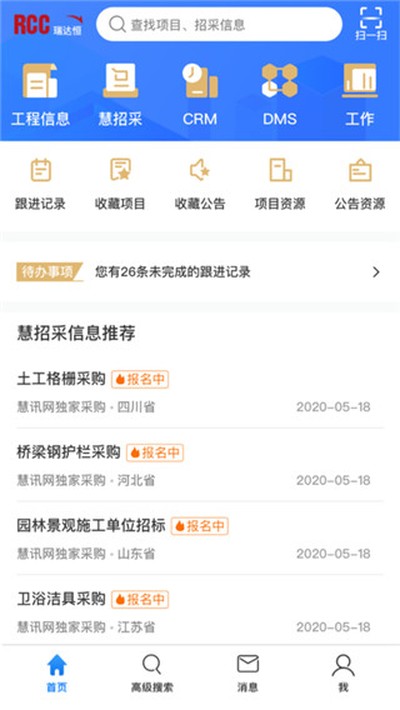This screenshot has height=710, width=400.
Task: Open 项目资源
Action: (x=280, y=184)
